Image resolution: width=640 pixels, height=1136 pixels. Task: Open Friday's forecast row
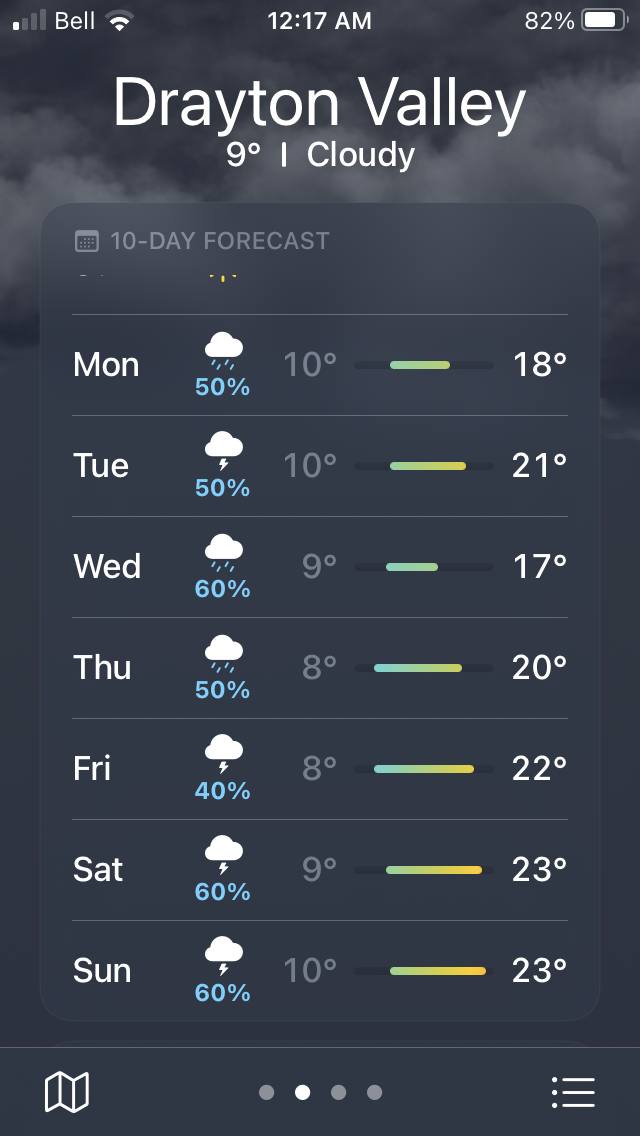tap(320, 769)
